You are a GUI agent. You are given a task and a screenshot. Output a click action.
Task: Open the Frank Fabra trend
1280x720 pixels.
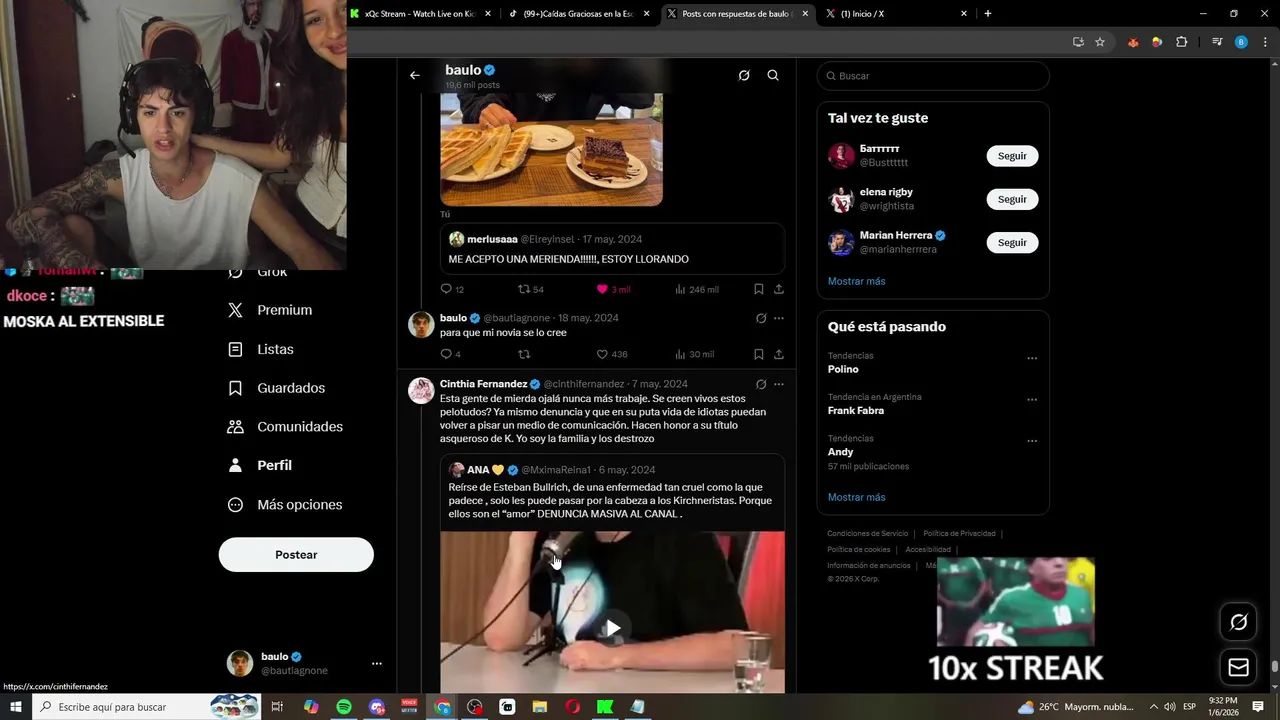click(x=856, y=410)
